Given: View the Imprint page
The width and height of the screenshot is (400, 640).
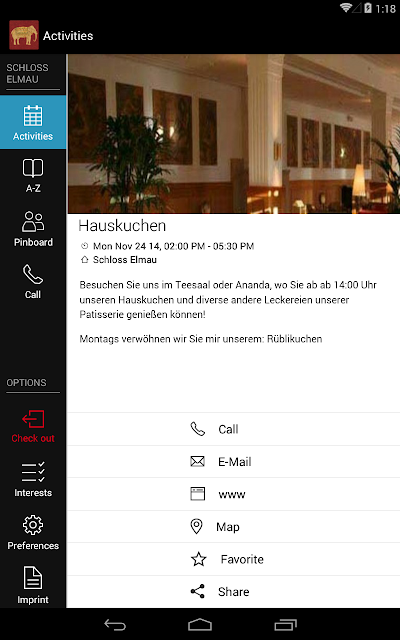Looking at the screenshot, I should 33,584.
